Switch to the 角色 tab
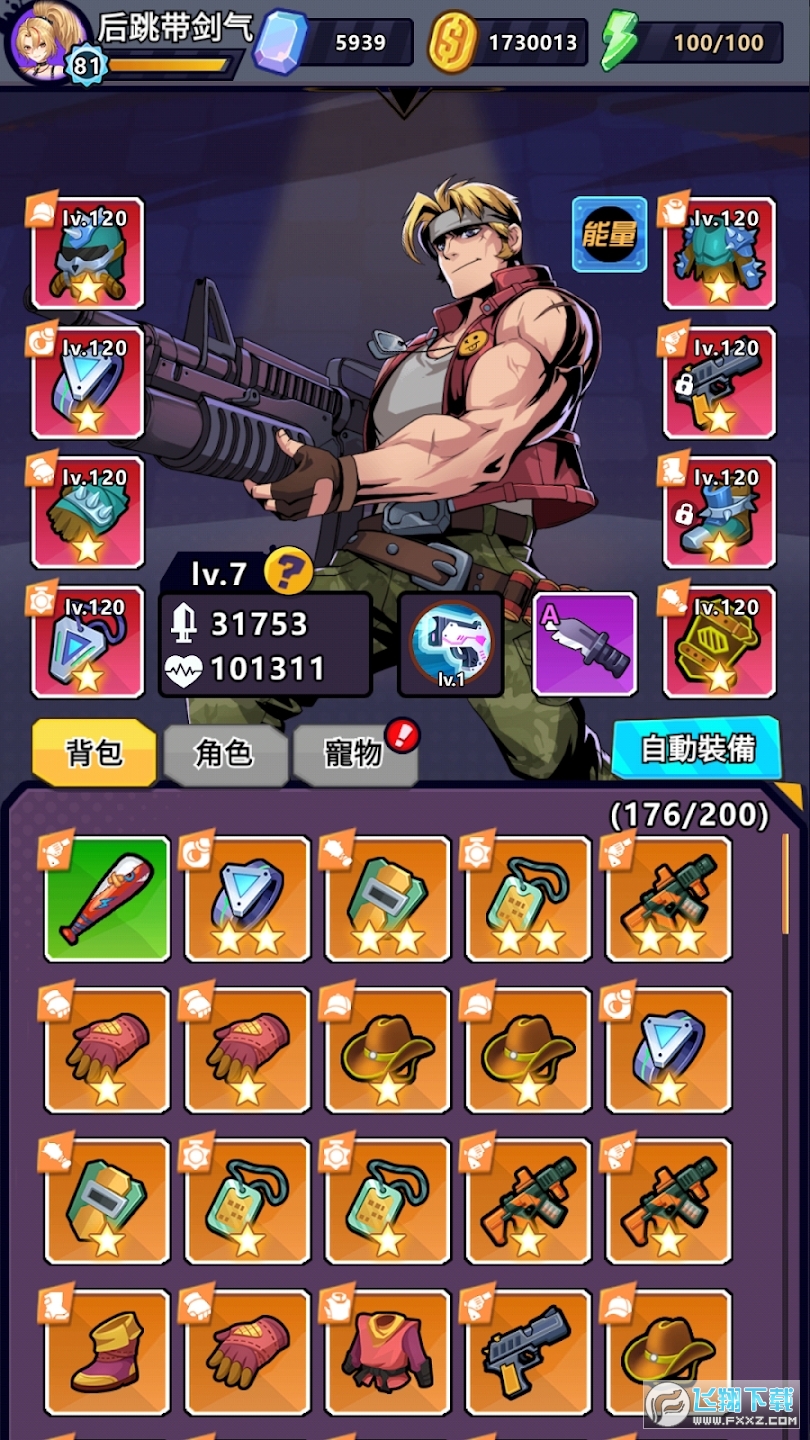810x1440 pixels. [224, 752]
